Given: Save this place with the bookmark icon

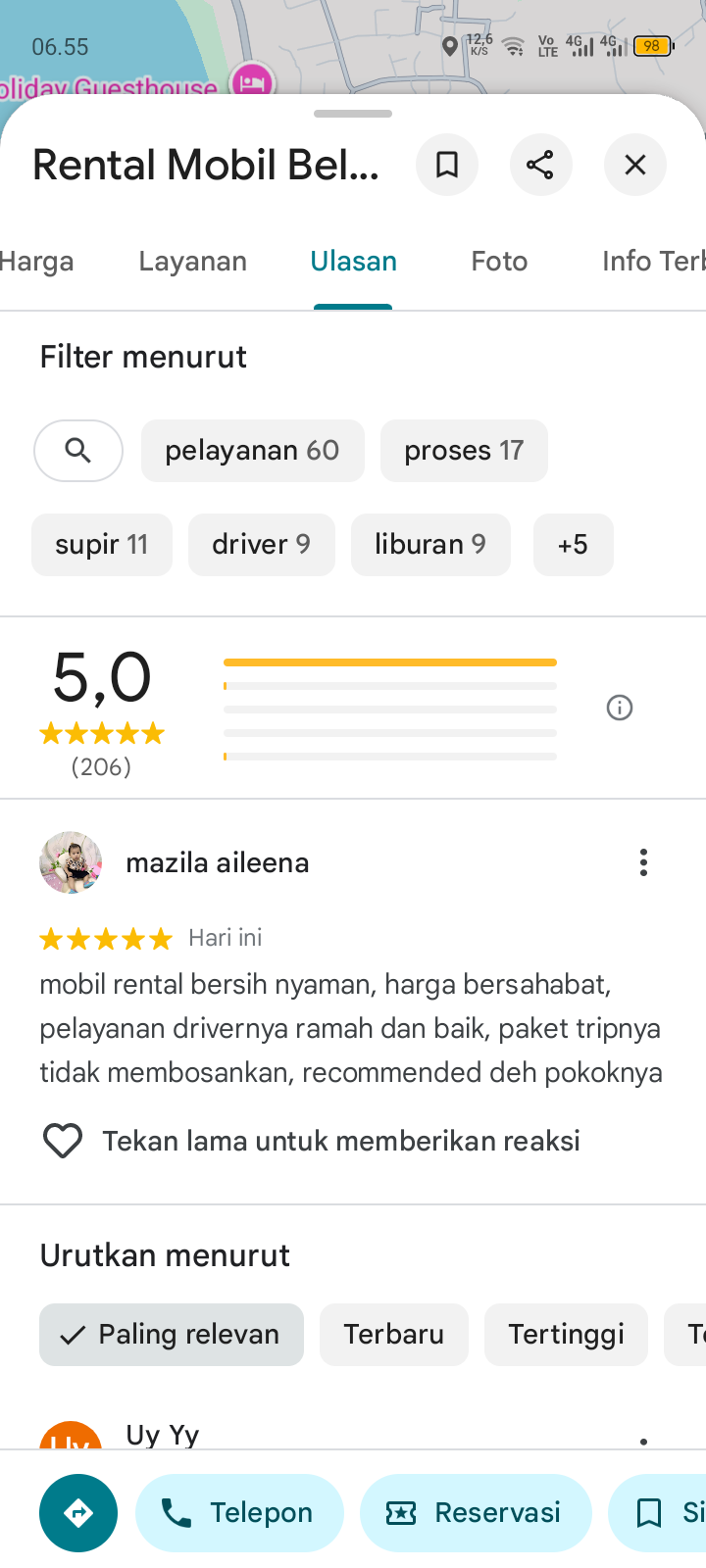Looking at the screenshot, I should (447, 165).
